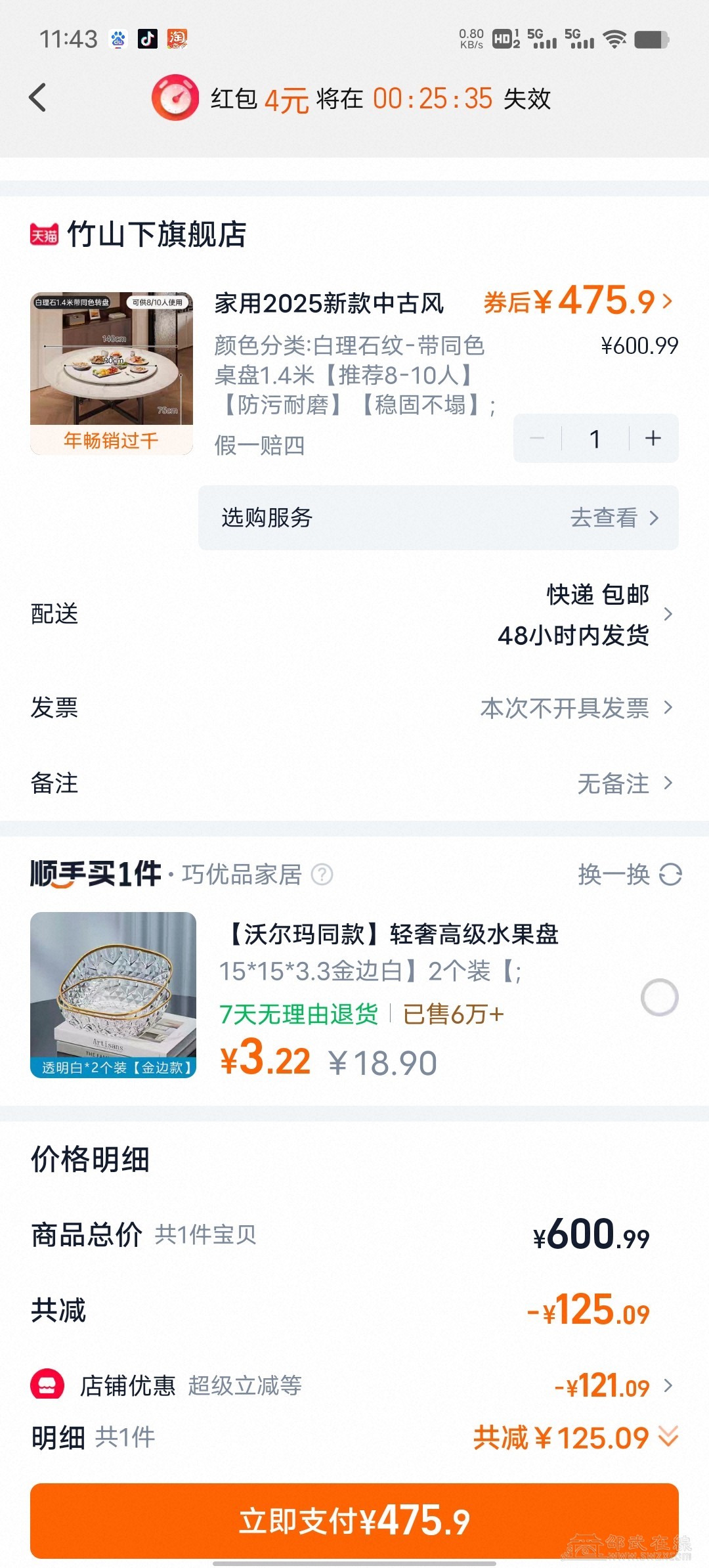Refresh add-on suggestions with 换一换
Screen dimensions: 709x1568
tap(629, 875)
